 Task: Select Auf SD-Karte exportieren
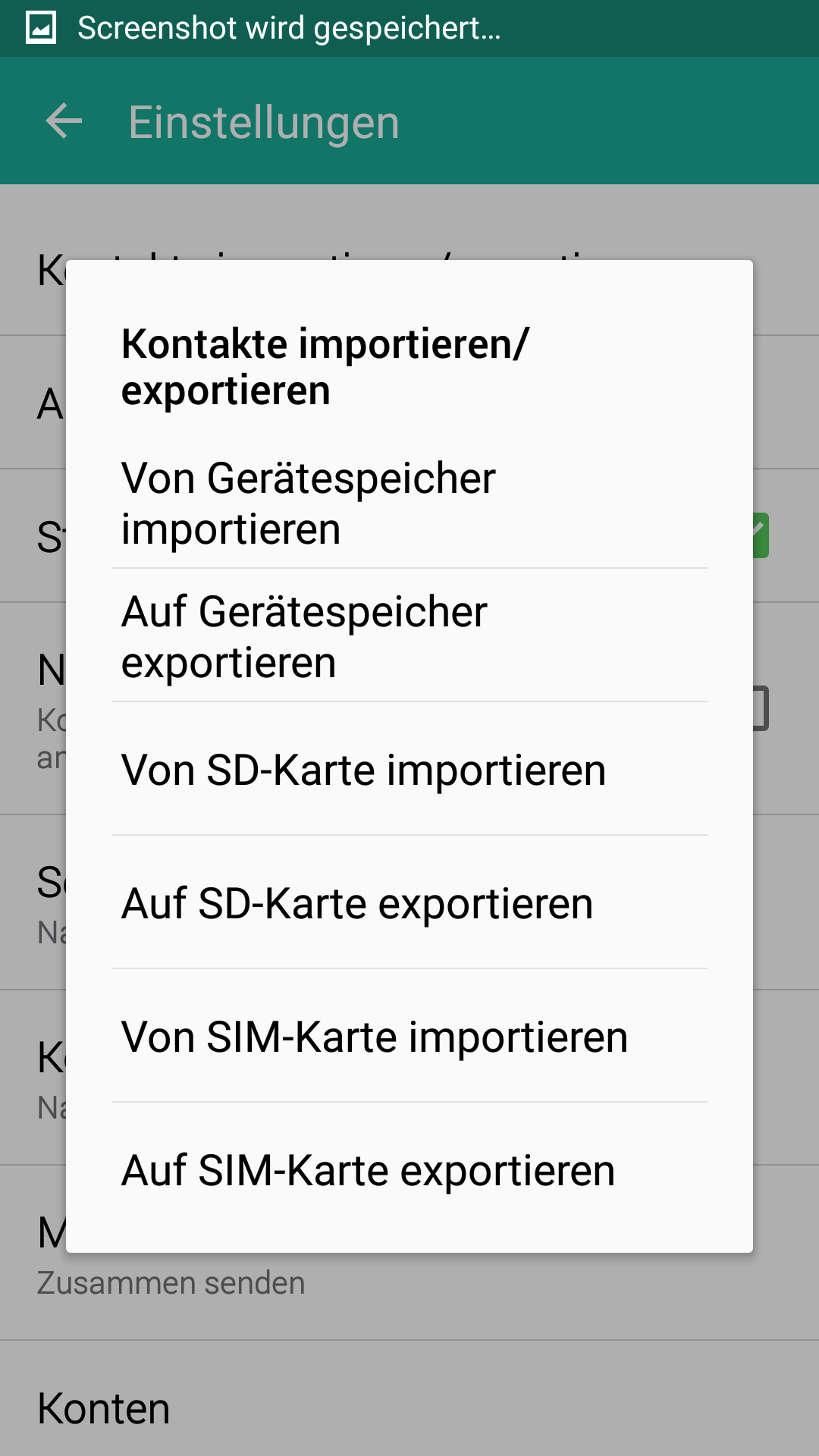click(409, 902)
